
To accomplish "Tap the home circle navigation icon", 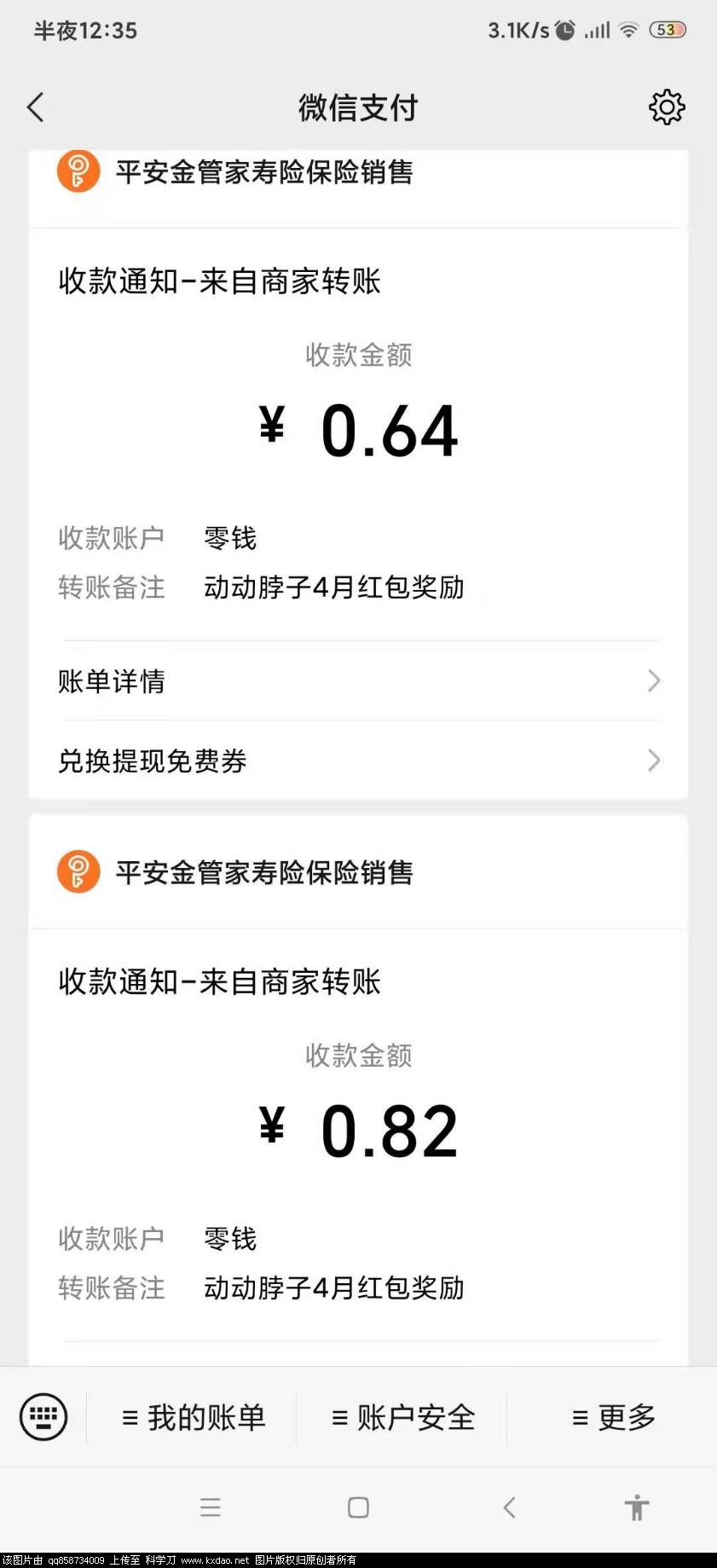I will click(357, 1507).
